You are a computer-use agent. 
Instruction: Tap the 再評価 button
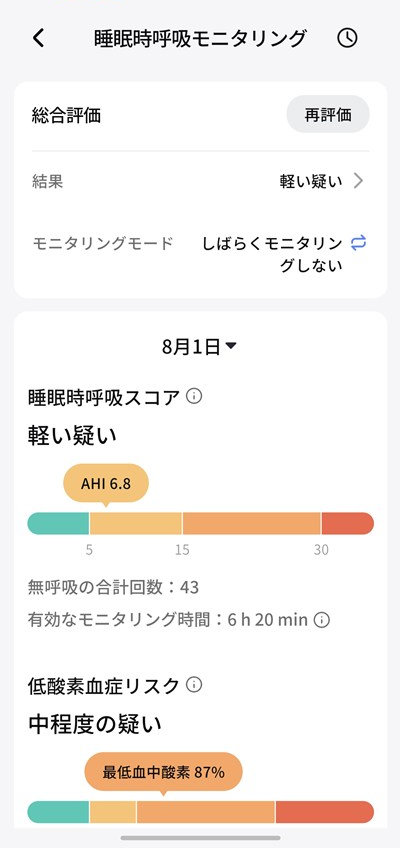[x=328, y=115]
